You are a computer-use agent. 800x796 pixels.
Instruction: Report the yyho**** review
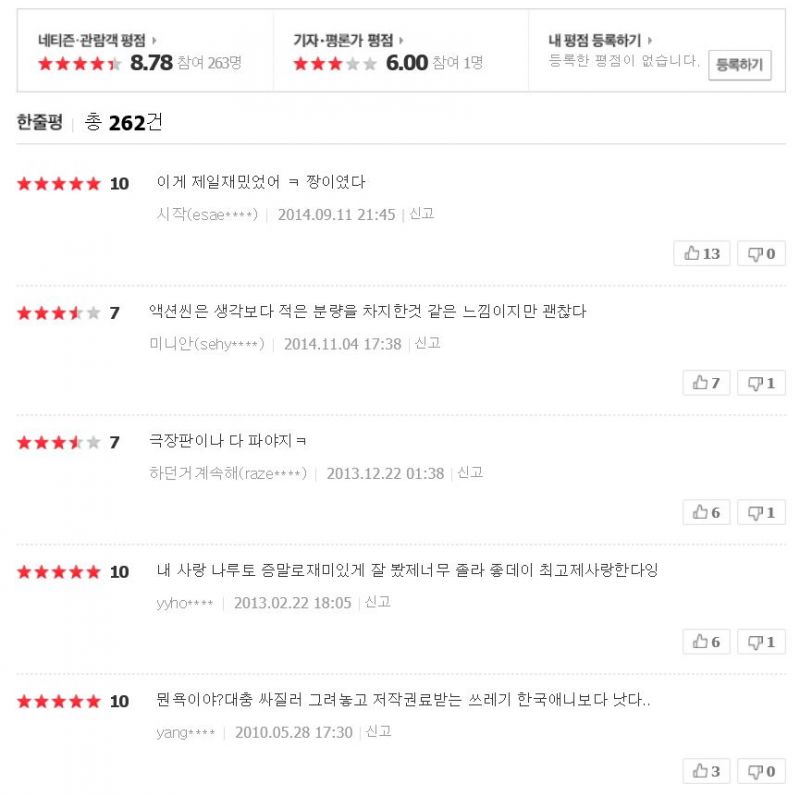click(378, 602)
